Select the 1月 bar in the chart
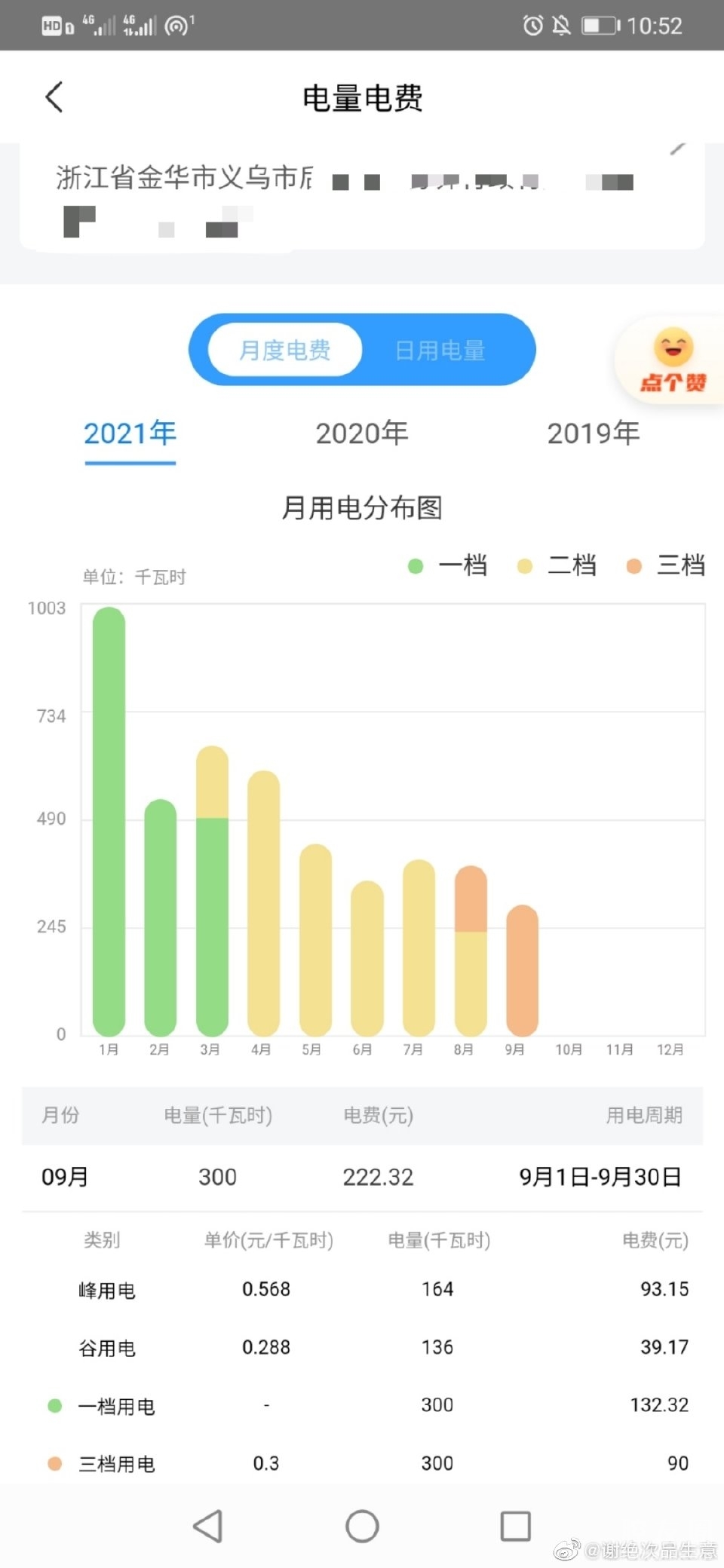724x1568 pixels. tap(109, 822)
